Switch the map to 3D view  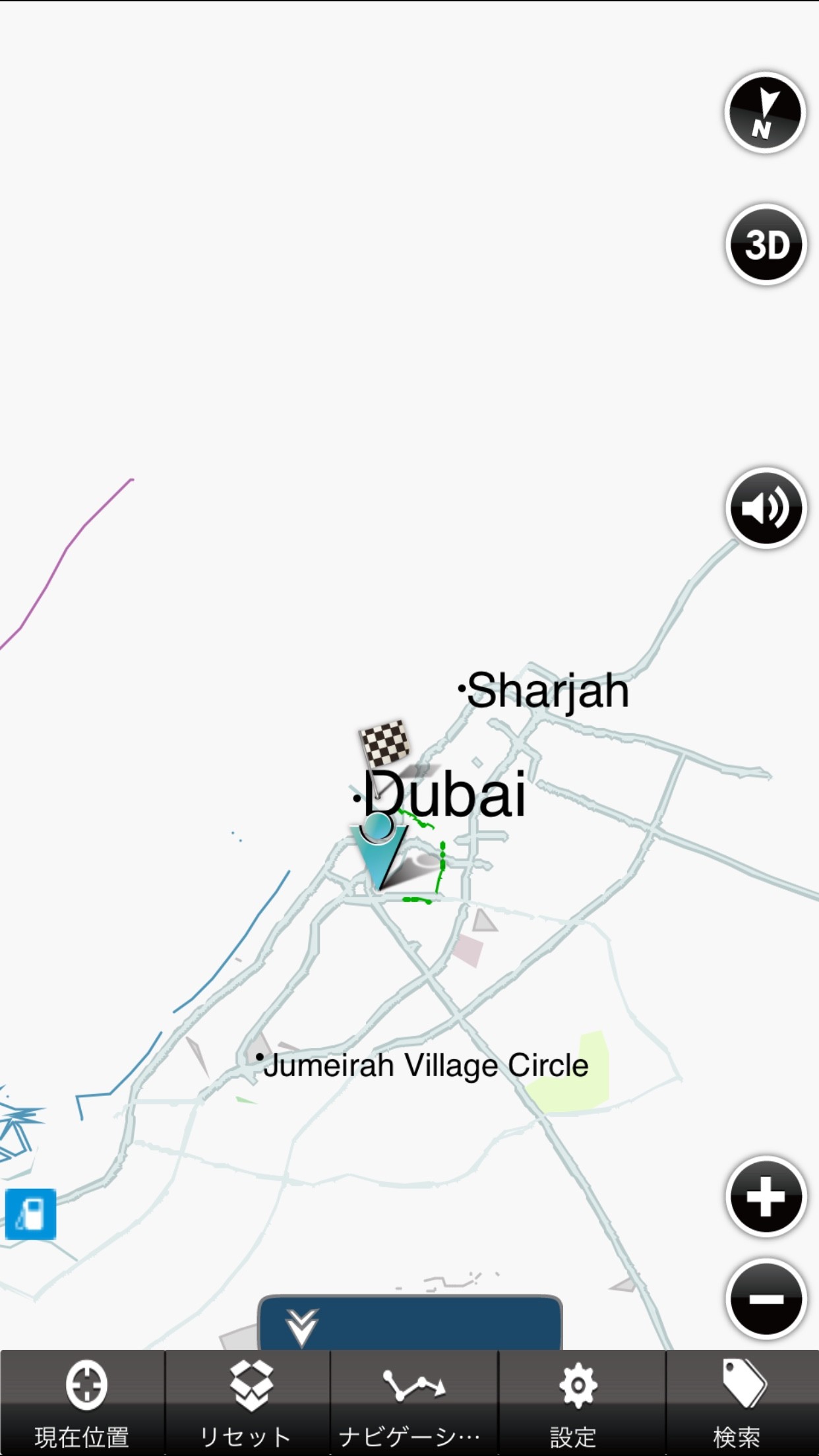point(766,244)
